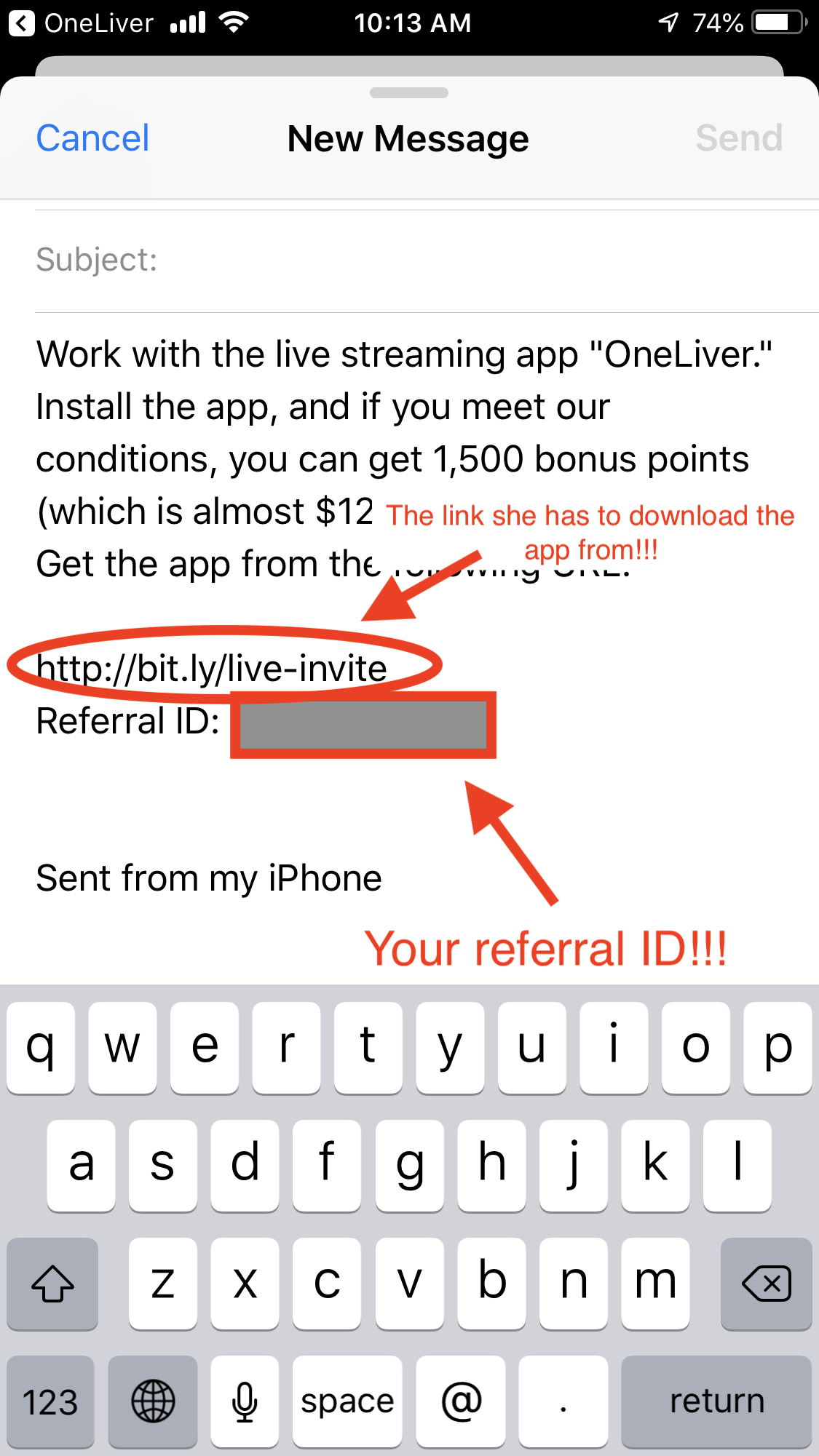Image resolution: width=819 pixels, height=1456 pixels.
Task: Select the Subject field
Action: 427,260
